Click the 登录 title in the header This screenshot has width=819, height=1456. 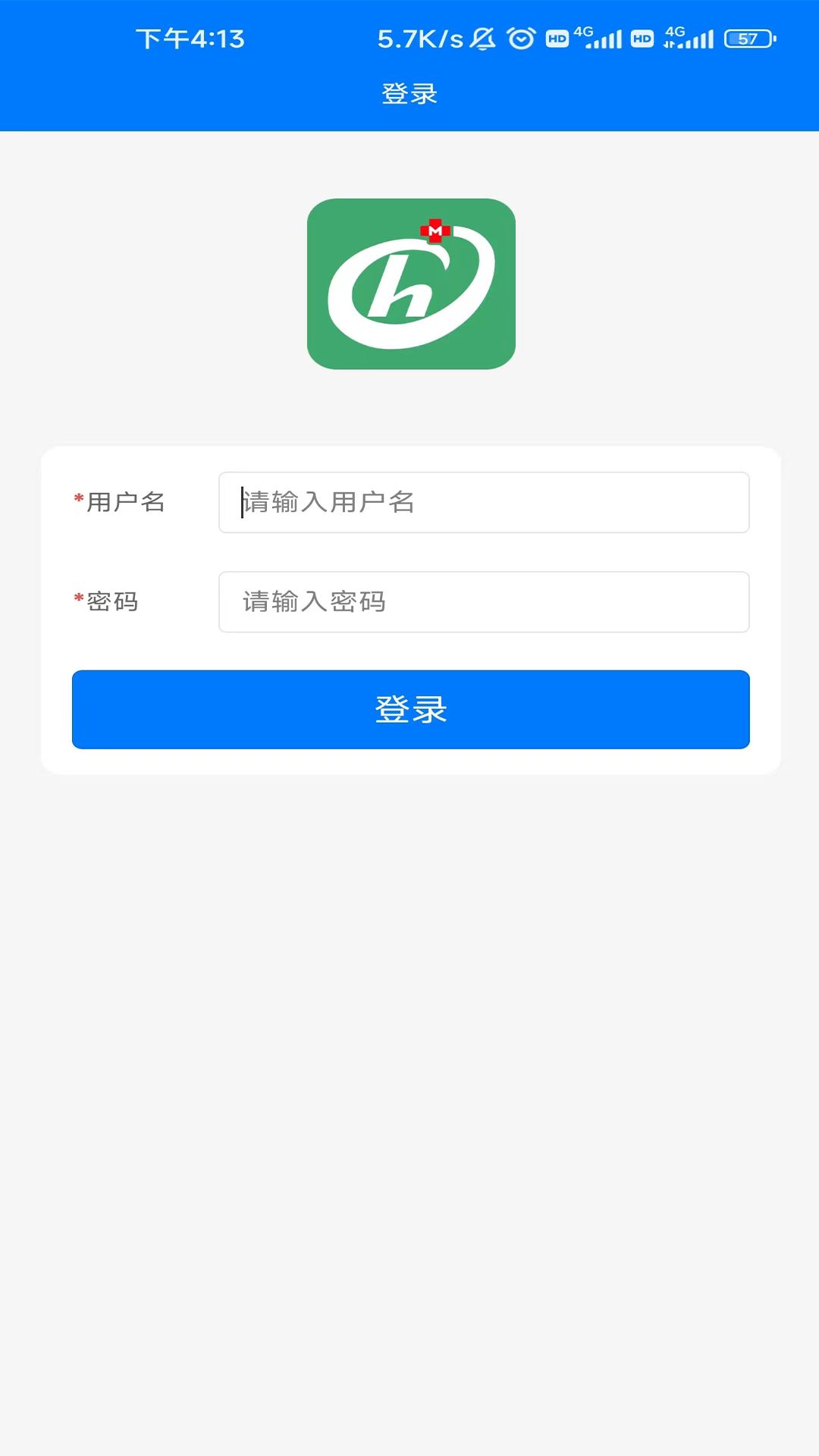click(409, 94)
